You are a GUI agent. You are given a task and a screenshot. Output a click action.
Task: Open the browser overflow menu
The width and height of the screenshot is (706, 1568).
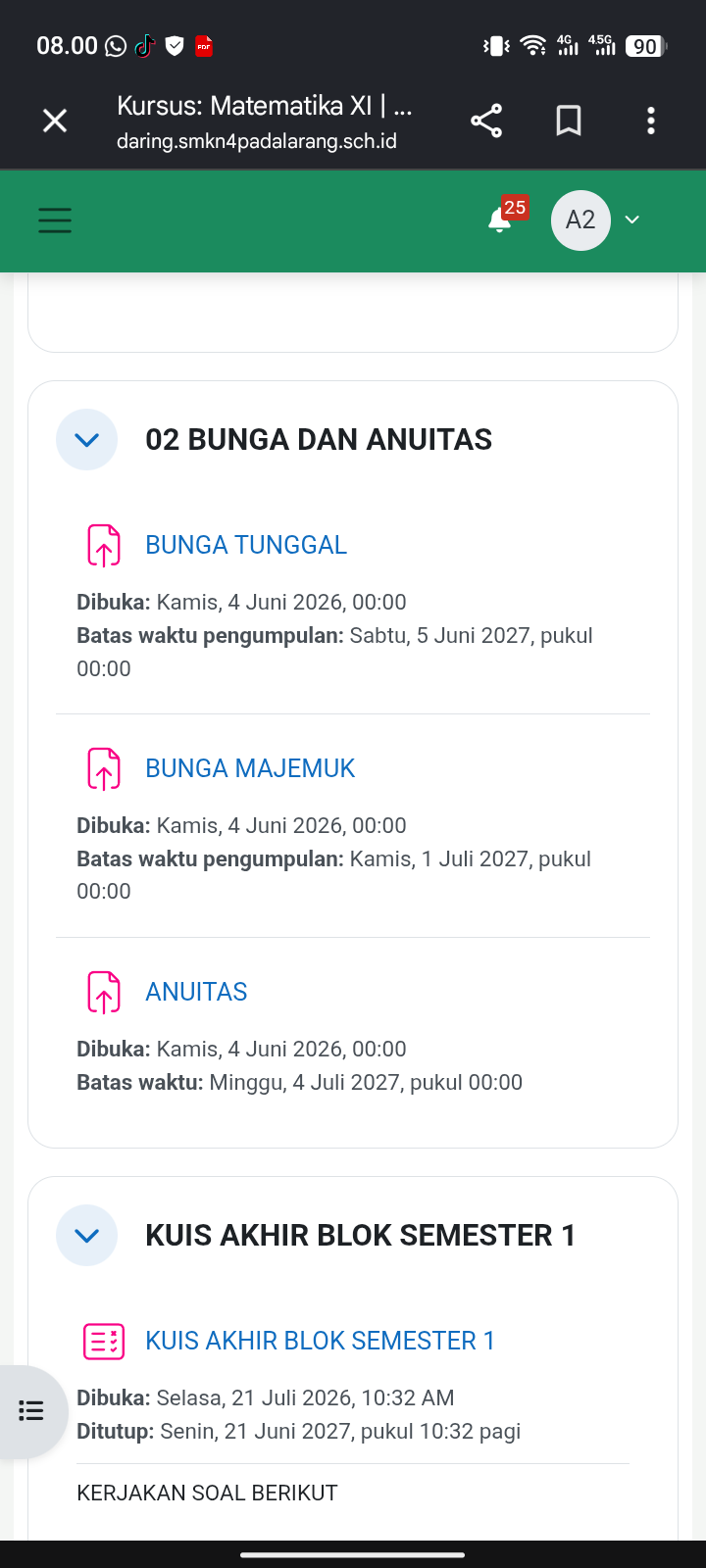click(651, 121)
